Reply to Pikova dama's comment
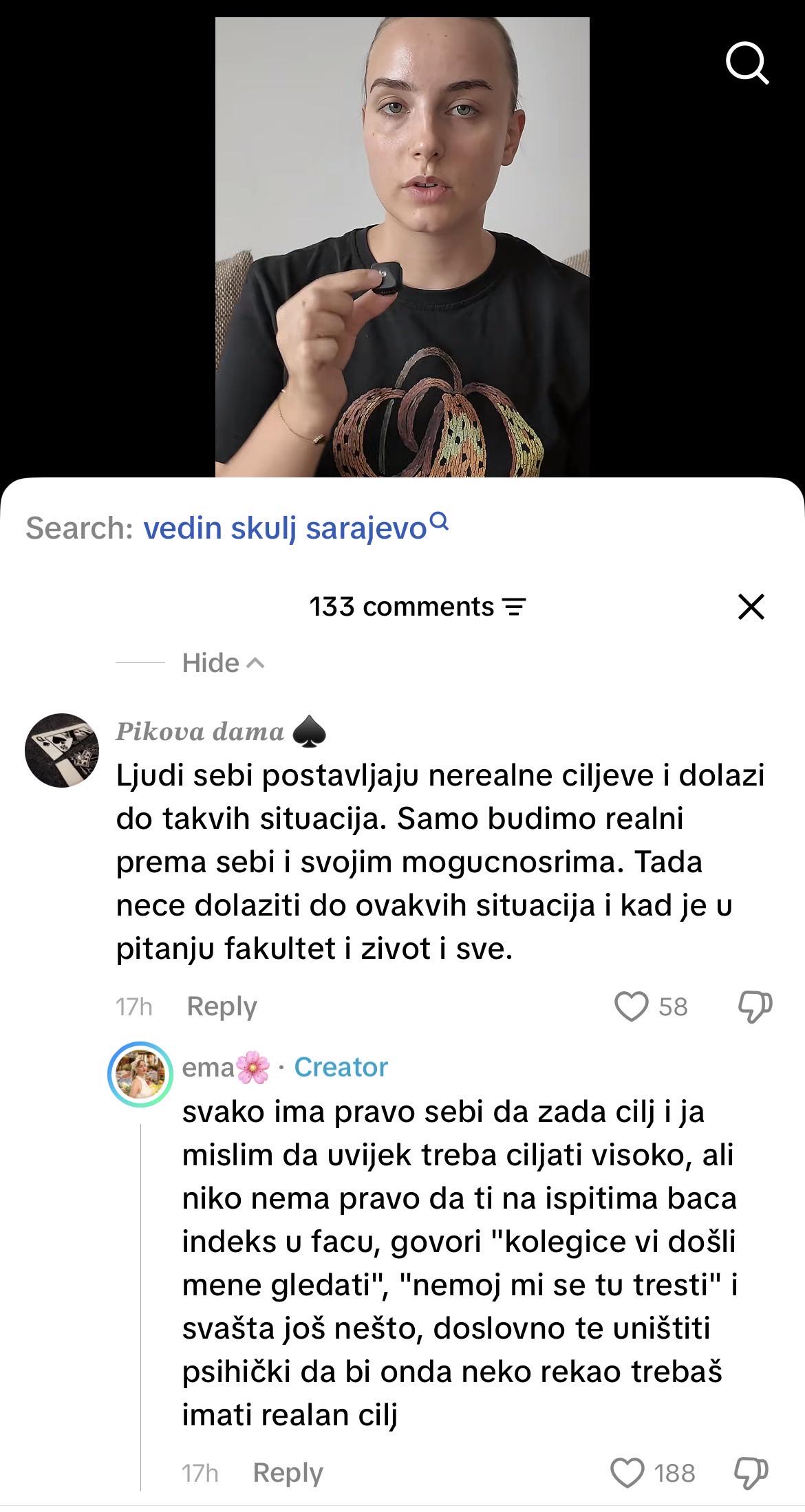The width and height of the screenshot is (805, 1512). click(222, 1007)
